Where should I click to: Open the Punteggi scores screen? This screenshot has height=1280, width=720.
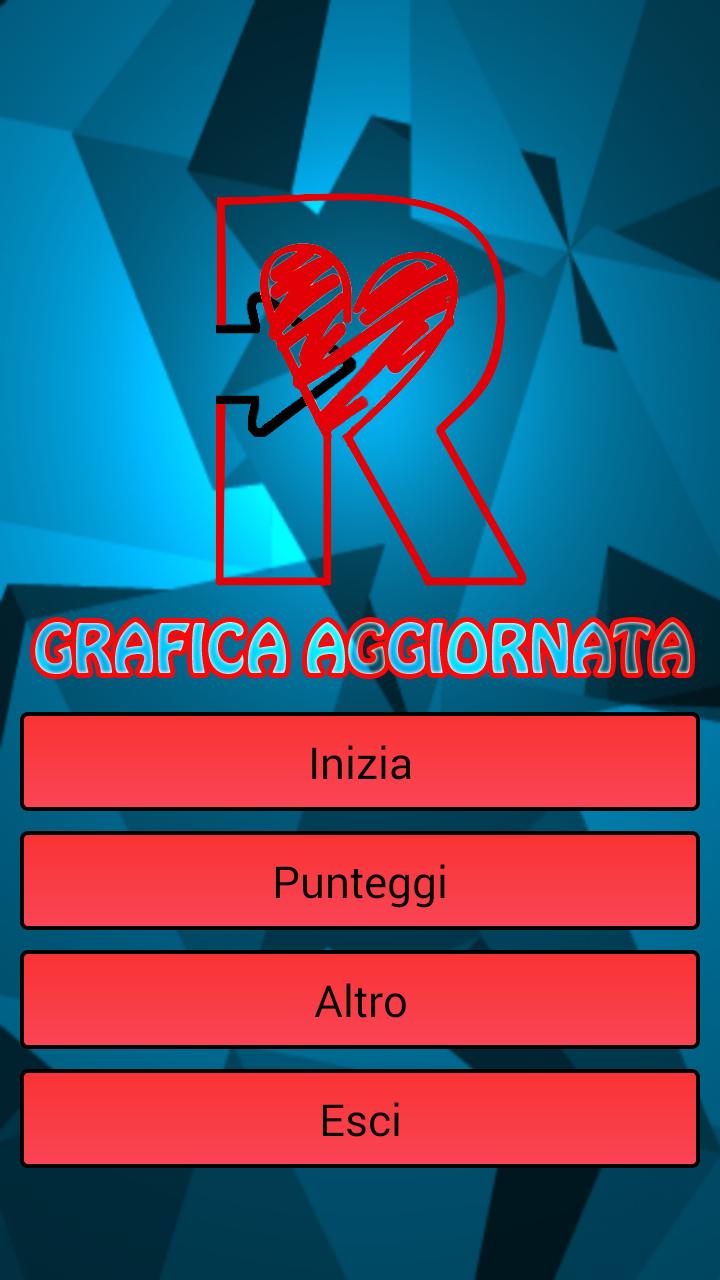pyautogui.click(x=360, y=881)
